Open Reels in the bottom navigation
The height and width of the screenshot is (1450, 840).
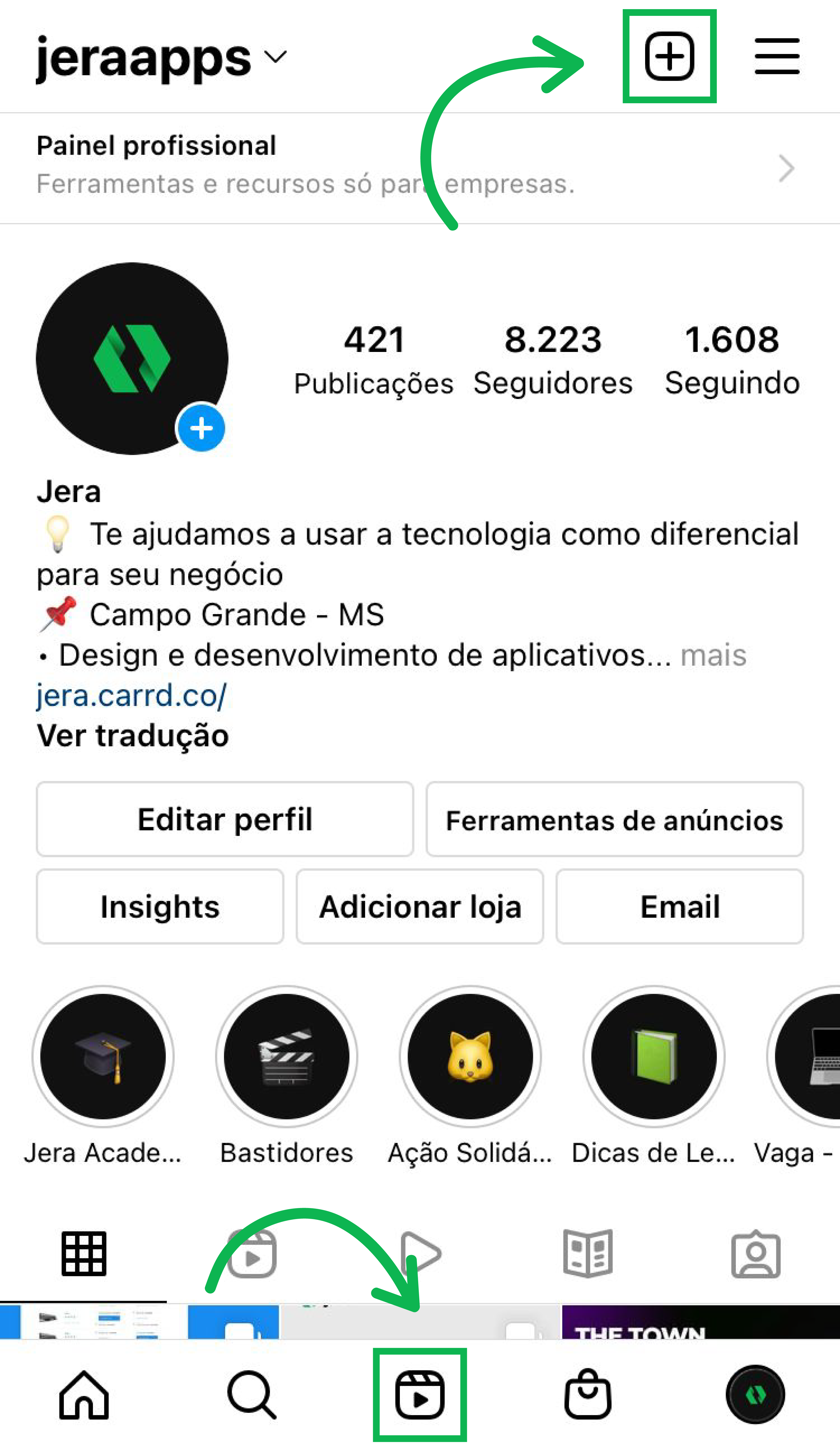419,1395
